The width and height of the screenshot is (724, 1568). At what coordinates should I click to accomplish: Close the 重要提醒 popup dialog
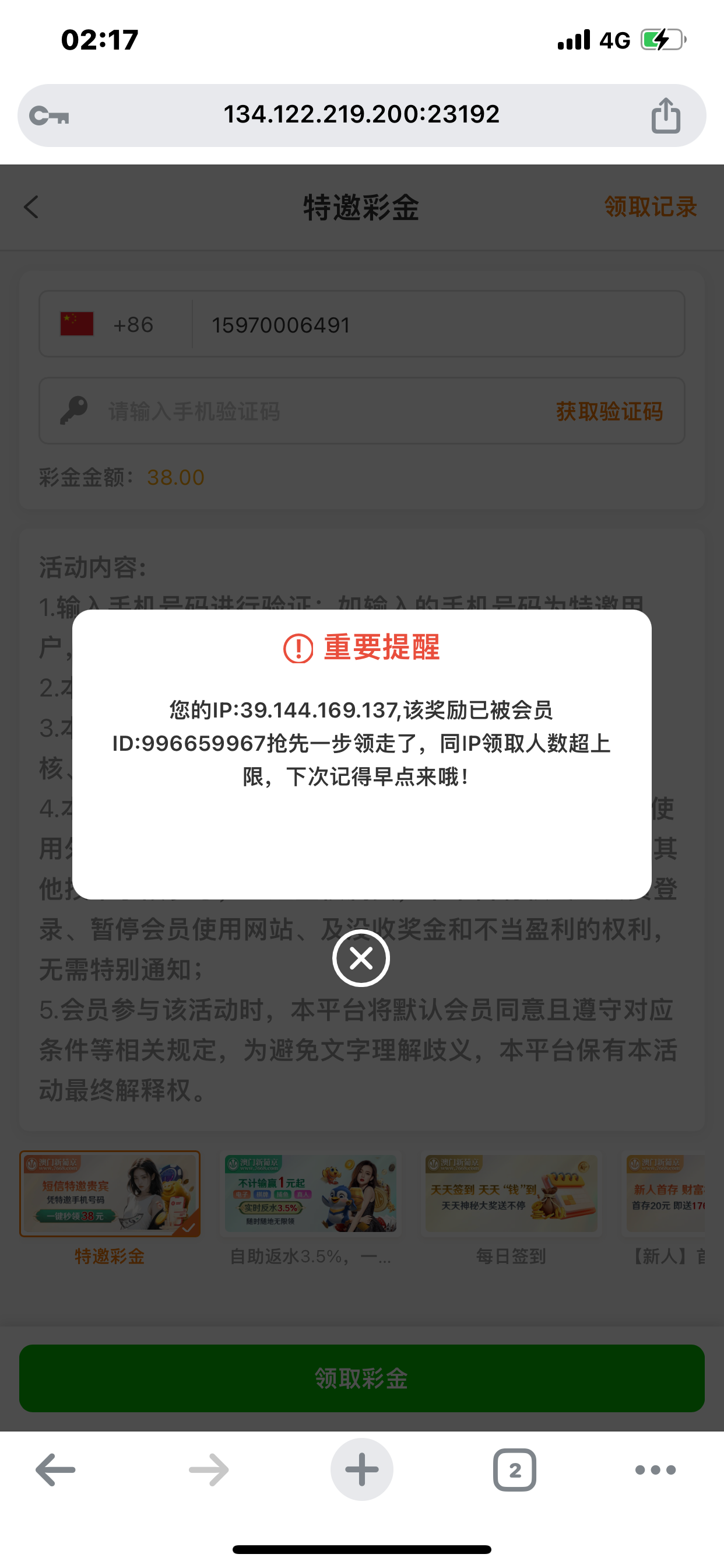click(361, 958)
